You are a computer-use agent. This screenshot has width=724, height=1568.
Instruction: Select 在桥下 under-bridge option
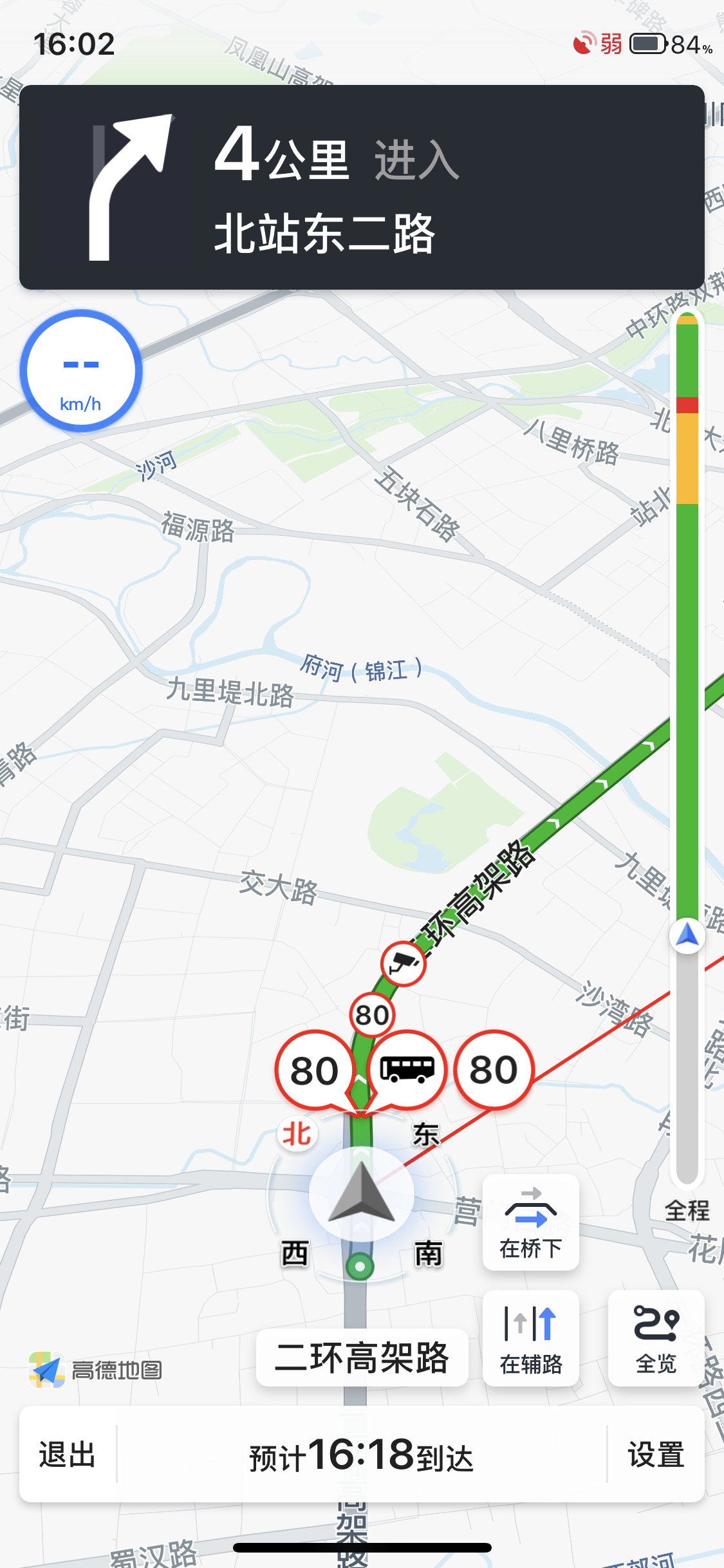(531, 1222)
